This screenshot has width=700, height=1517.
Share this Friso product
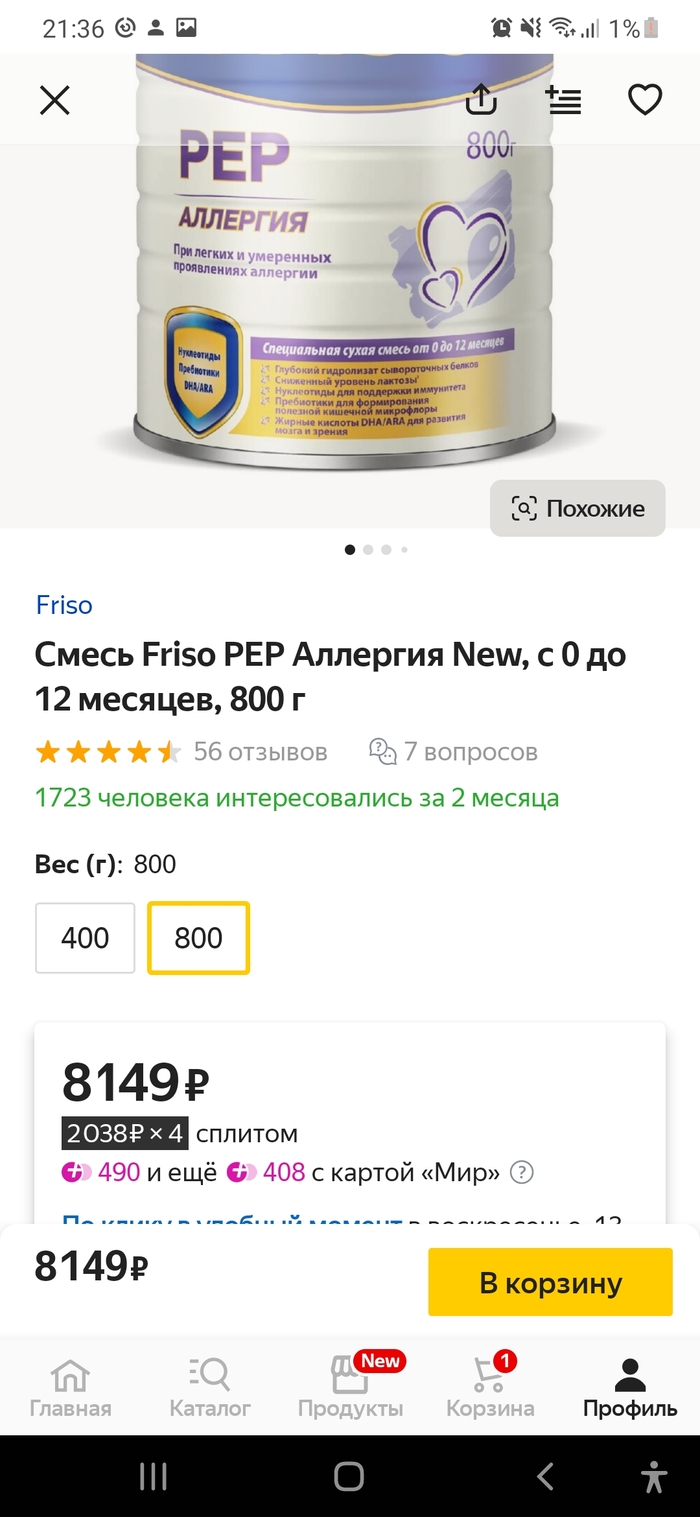click(482, 100)
